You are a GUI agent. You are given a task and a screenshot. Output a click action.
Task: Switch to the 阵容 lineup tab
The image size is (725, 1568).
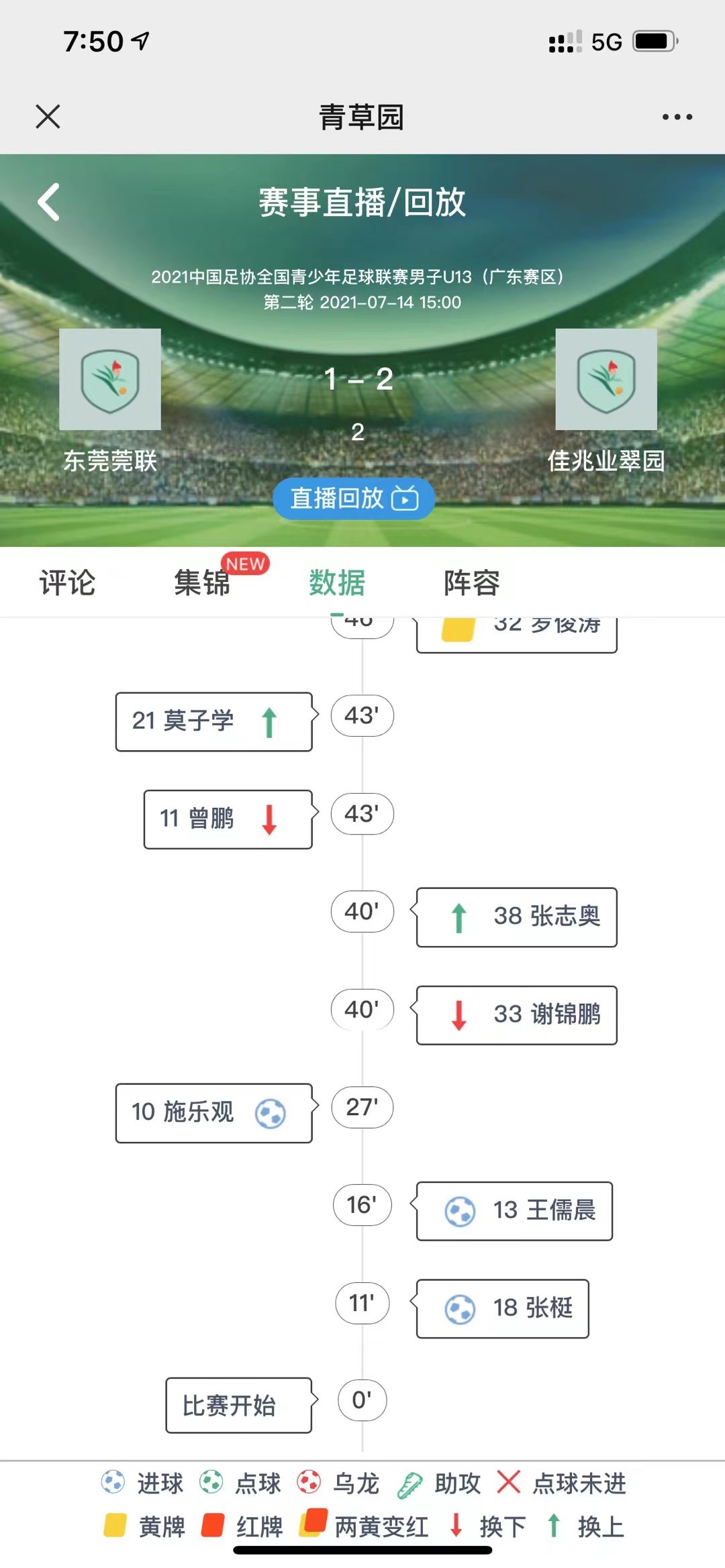pos(470,582)
